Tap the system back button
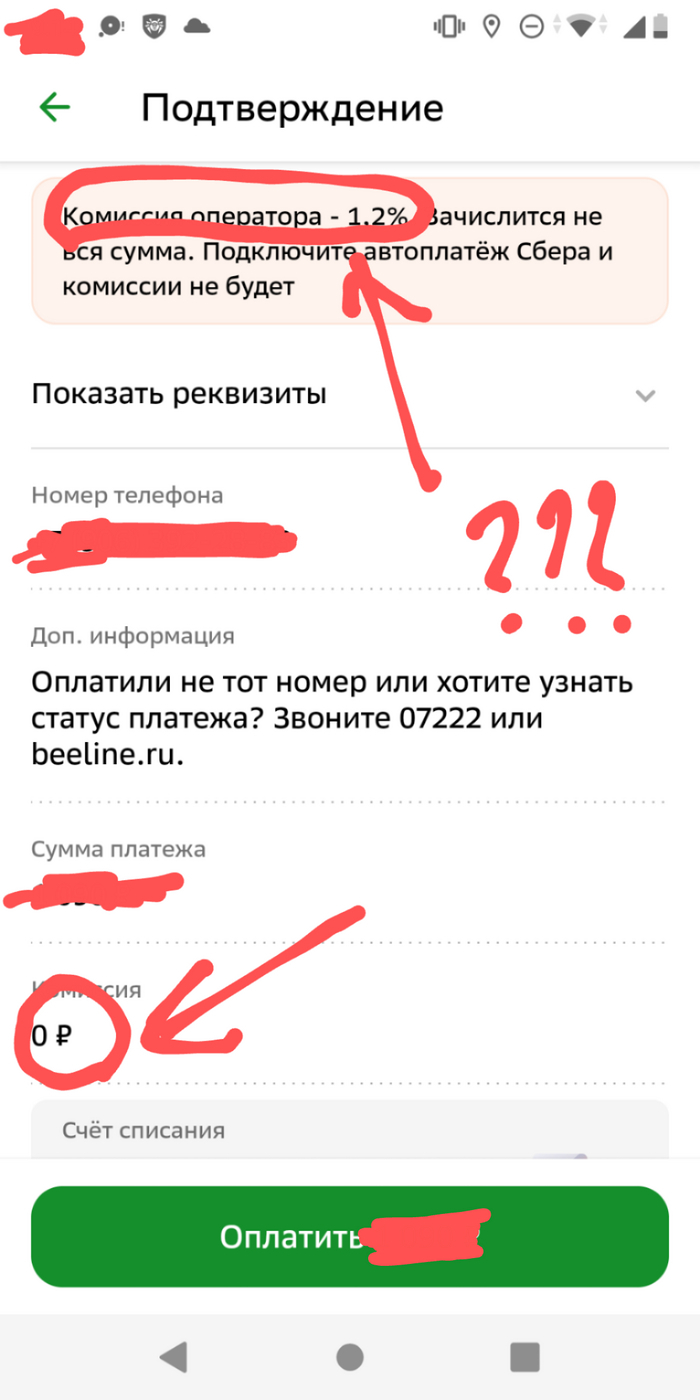Screen dimensions: 700x1400 pyautogui.click(x=173, y=1356)
